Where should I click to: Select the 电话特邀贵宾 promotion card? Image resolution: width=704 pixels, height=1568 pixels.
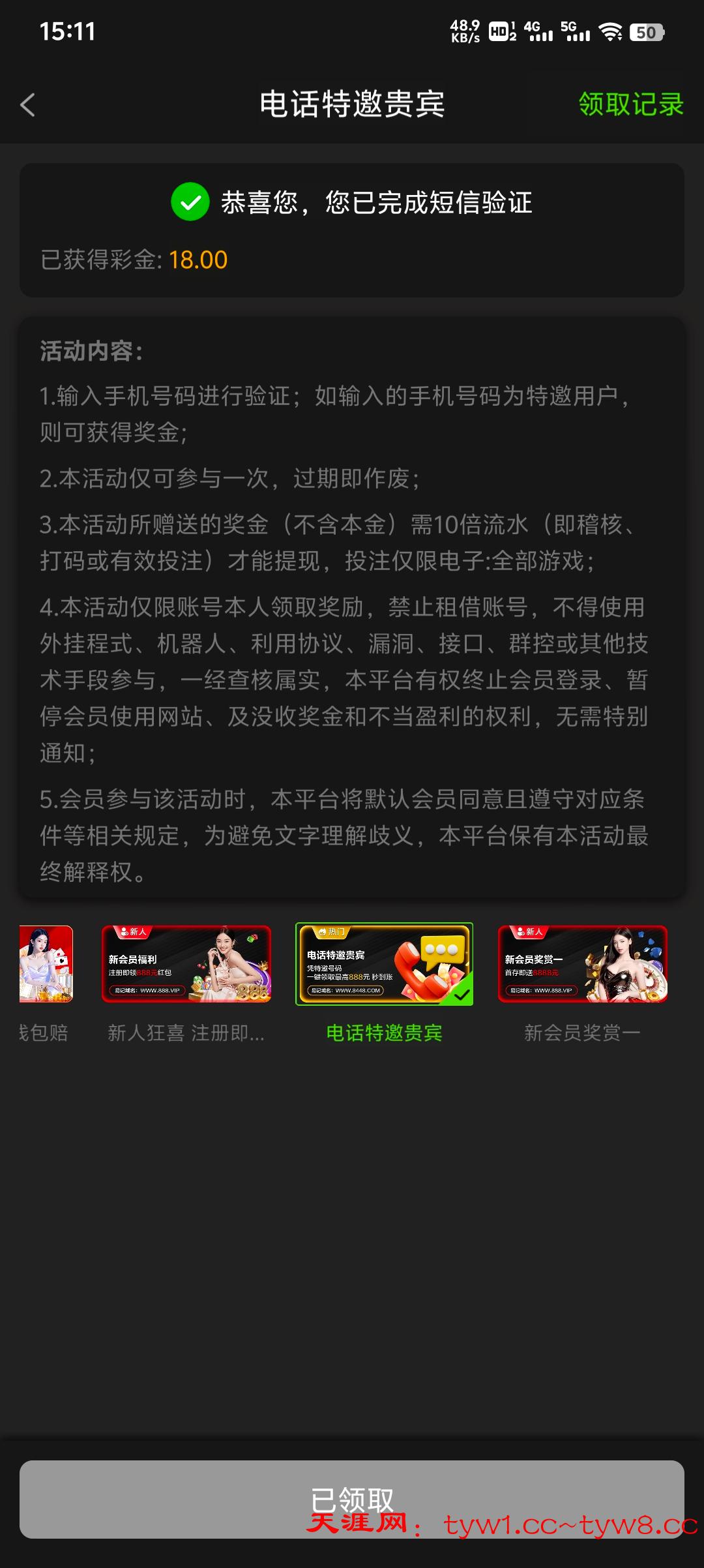[x=384, y=964]
